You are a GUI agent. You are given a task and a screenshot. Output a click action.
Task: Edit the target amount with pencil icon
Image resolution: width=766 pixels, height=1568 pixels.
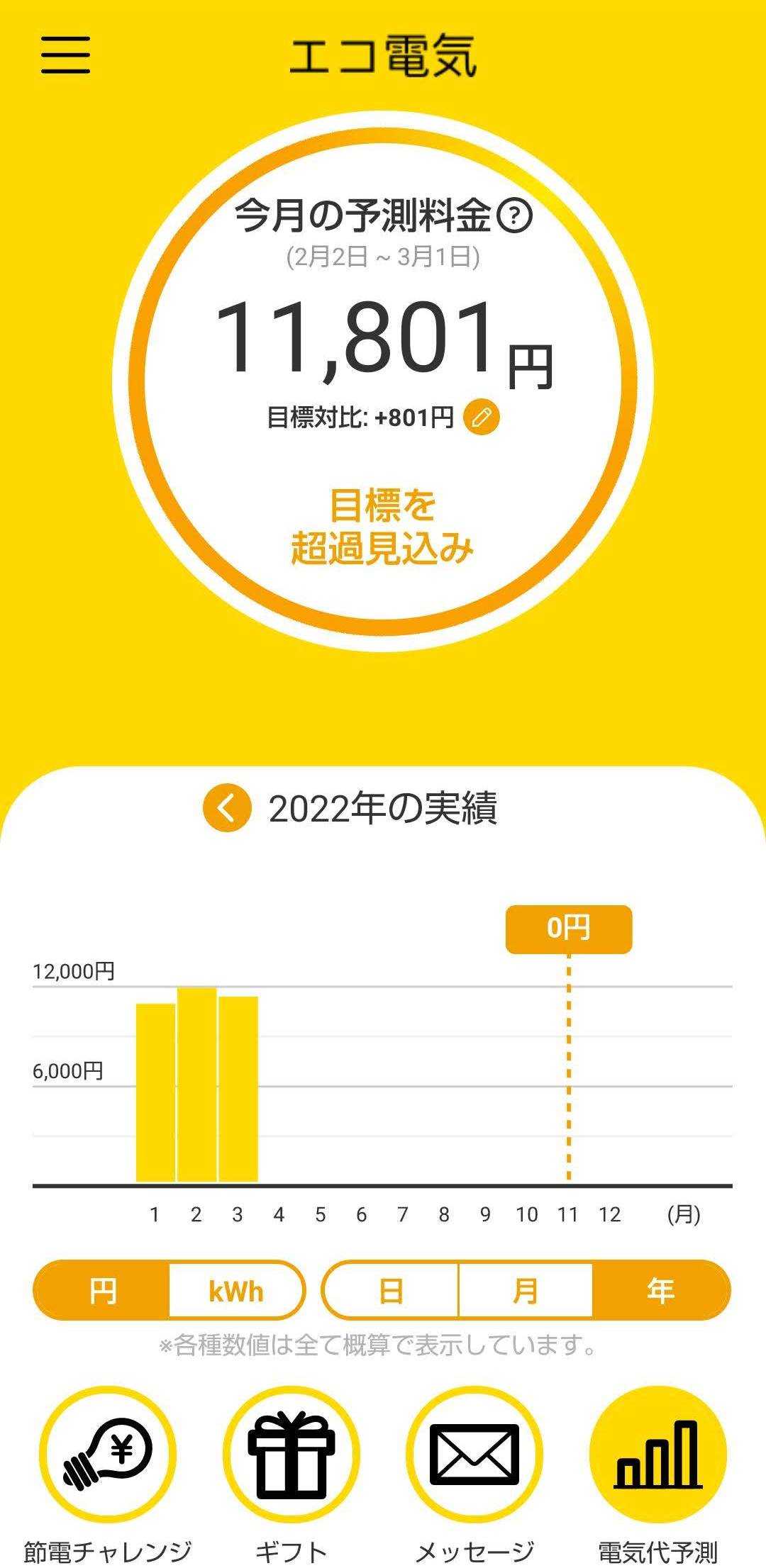point(481,418)
